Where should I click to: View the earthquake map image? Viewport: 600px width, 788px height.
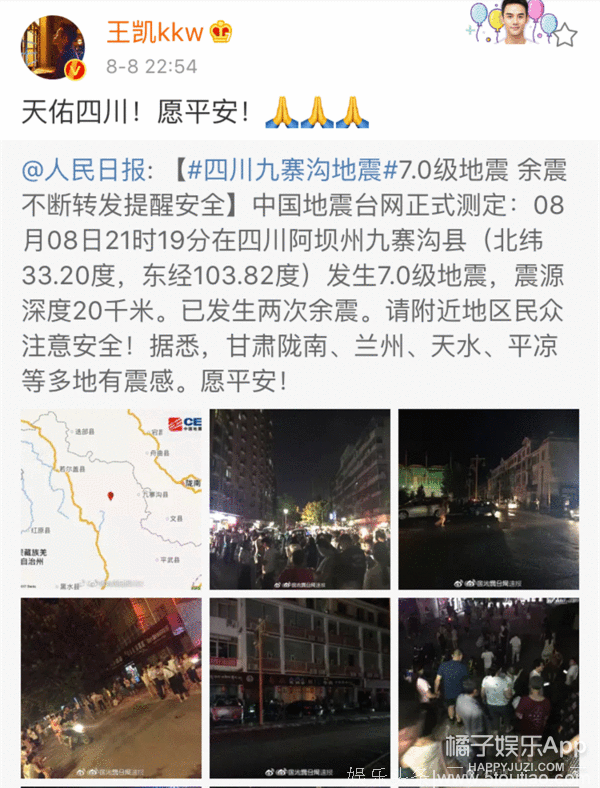tap(111, 499)
